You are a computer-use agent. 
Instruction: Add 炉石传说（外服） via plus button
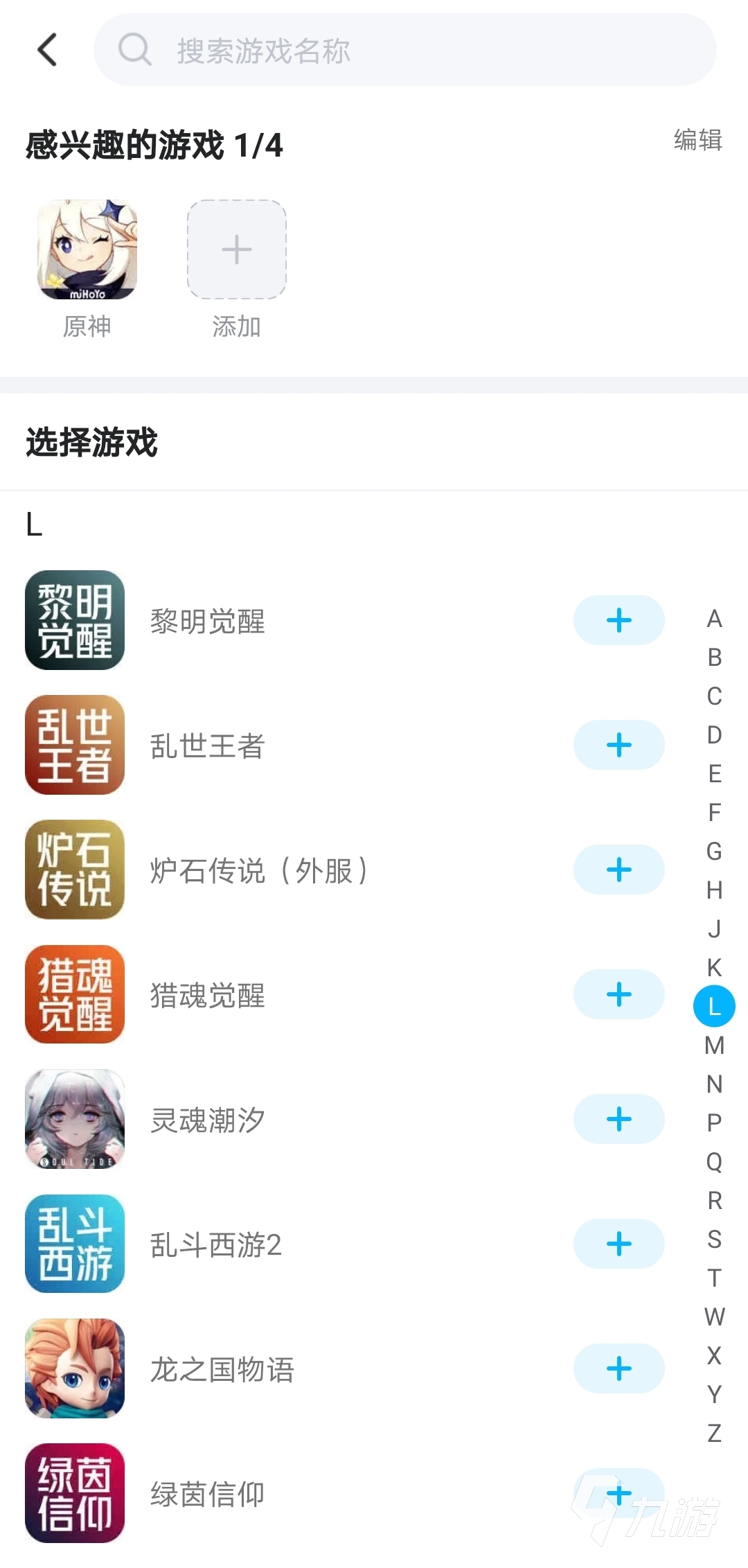point(618,870)
